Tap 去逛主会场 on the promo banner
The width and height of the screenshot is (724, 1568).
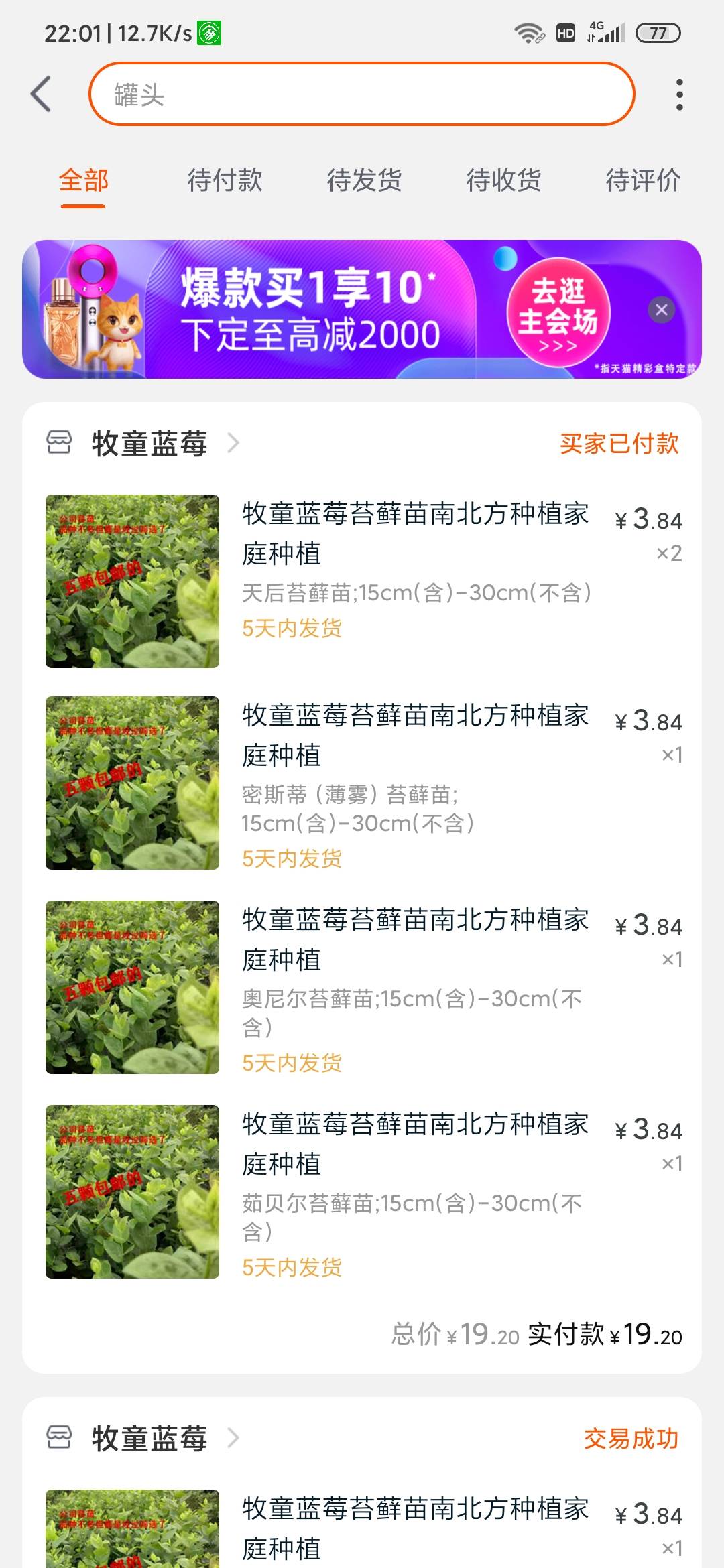pos(558,312)
